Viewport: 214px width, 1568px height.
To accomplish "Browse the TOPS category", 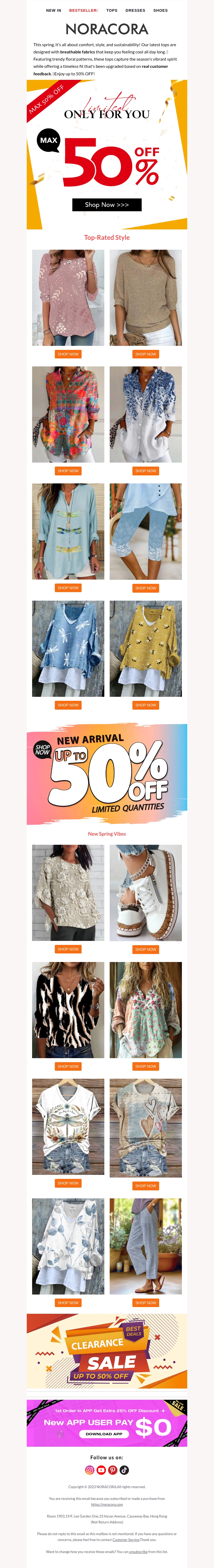I will 112,10.
